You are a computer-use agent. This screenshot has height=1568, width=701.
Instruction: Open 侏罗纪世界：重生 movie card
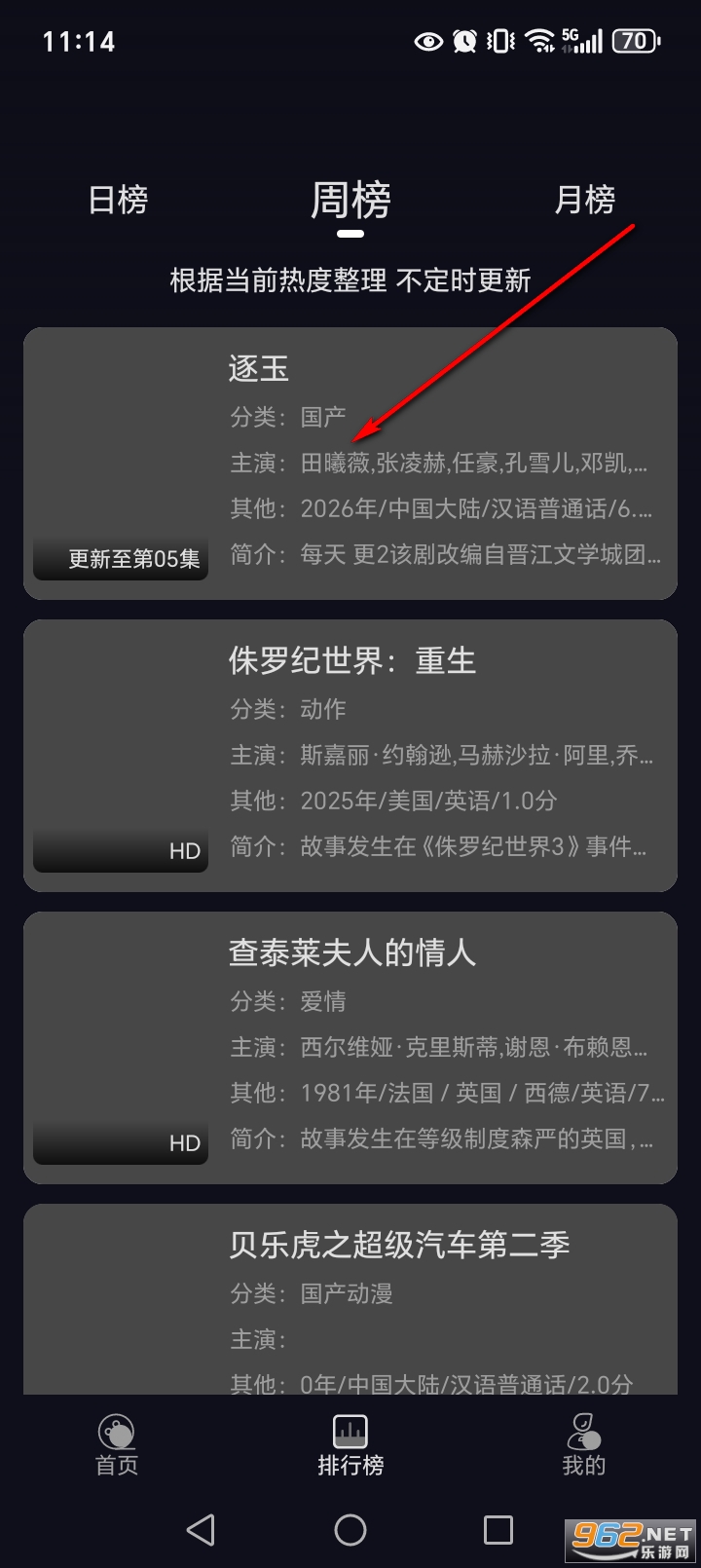point(350,756)
